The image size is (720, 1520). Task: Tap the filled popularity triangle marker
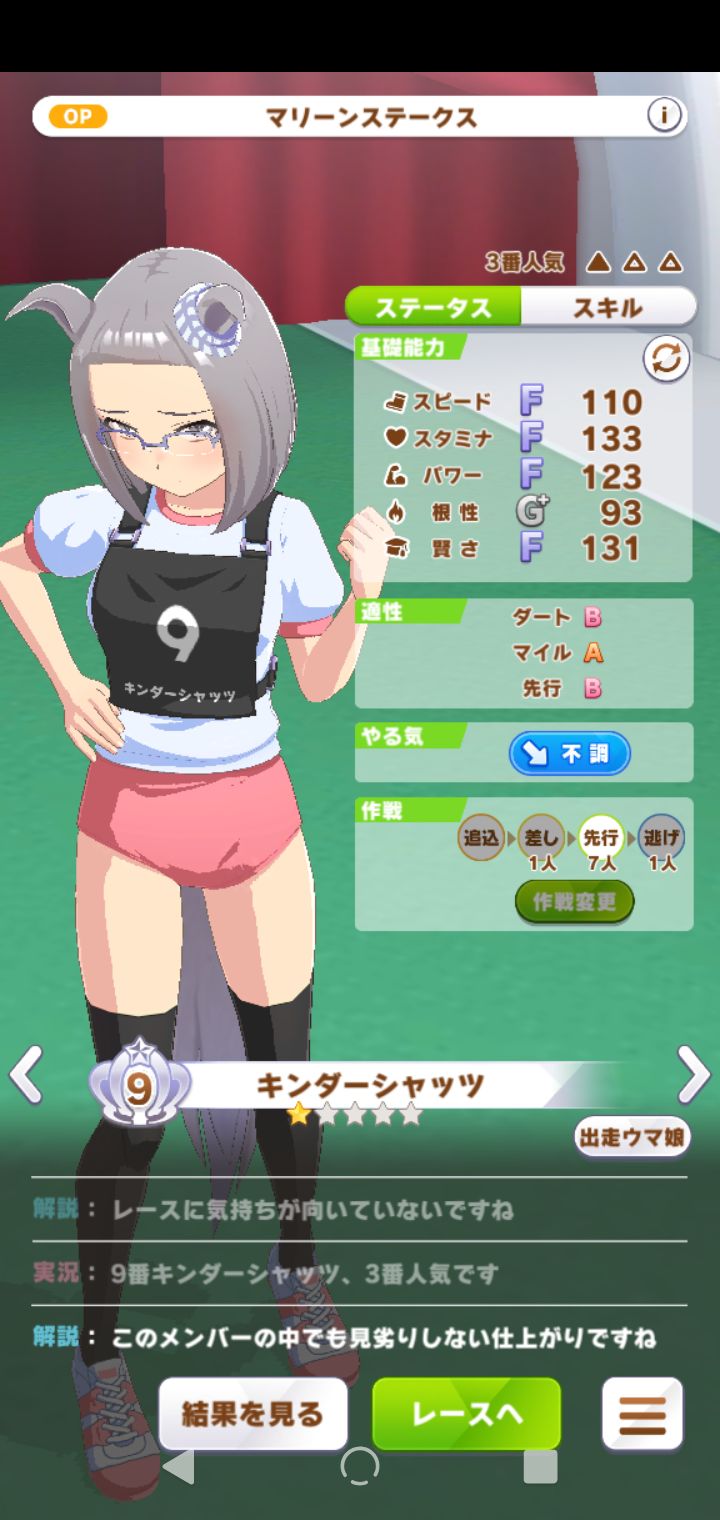coord(600,262)
